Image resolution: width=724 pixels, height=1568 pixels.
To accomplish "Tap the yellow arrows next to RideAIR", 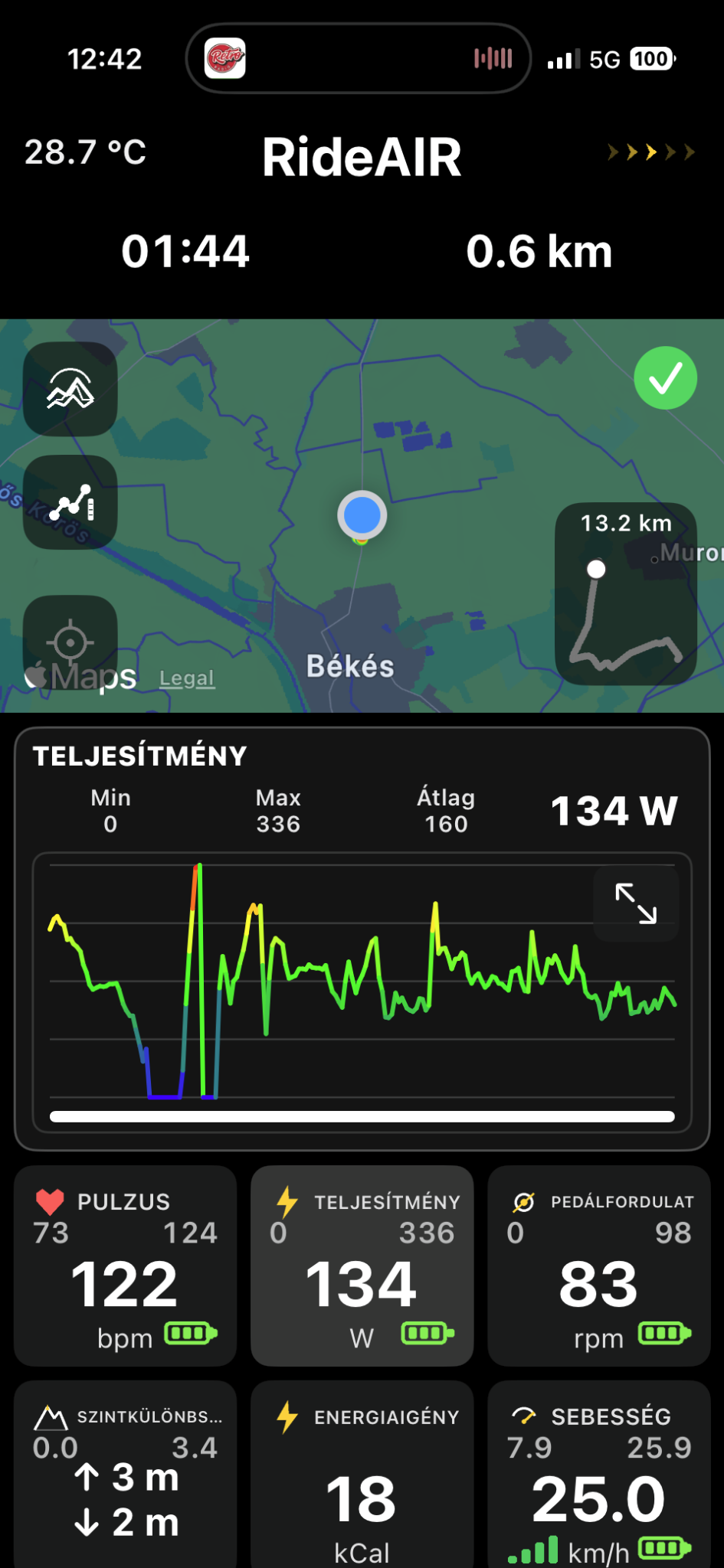I will (x=651, y=152).
